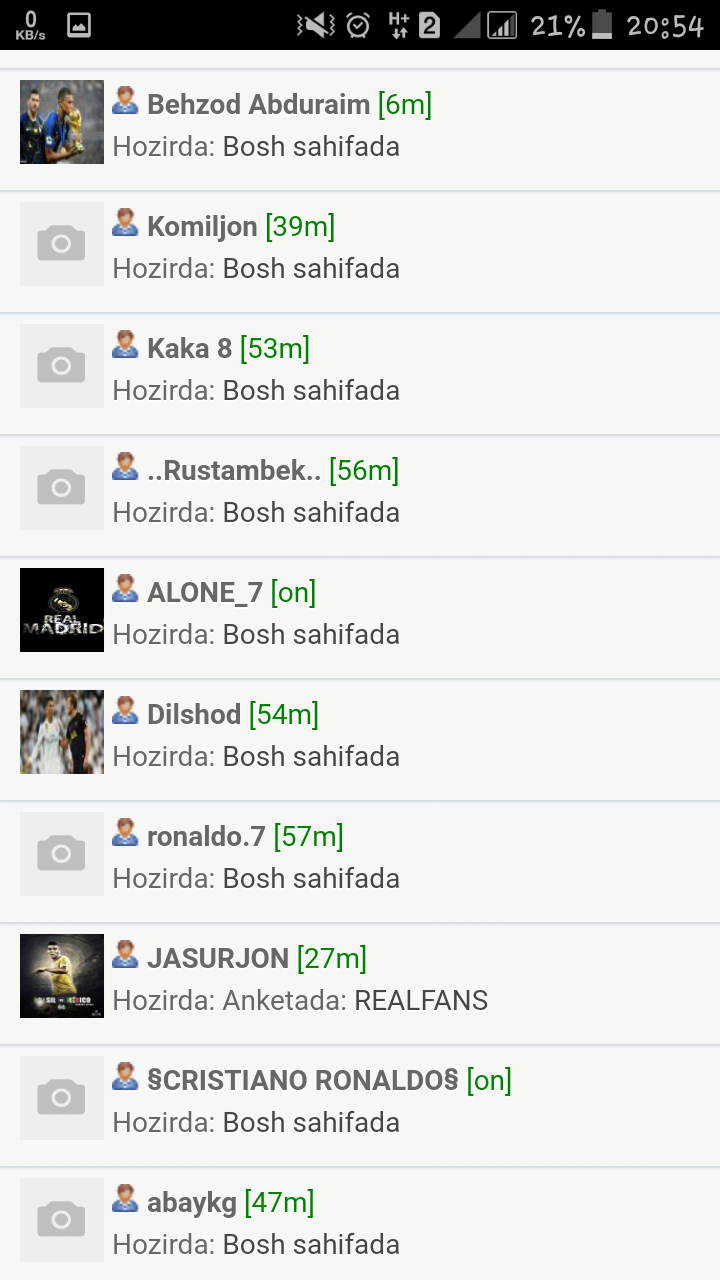Viewport: 720px width, 1280px height.
Task: Open Komiljon's user row
Action: (202, 227)
